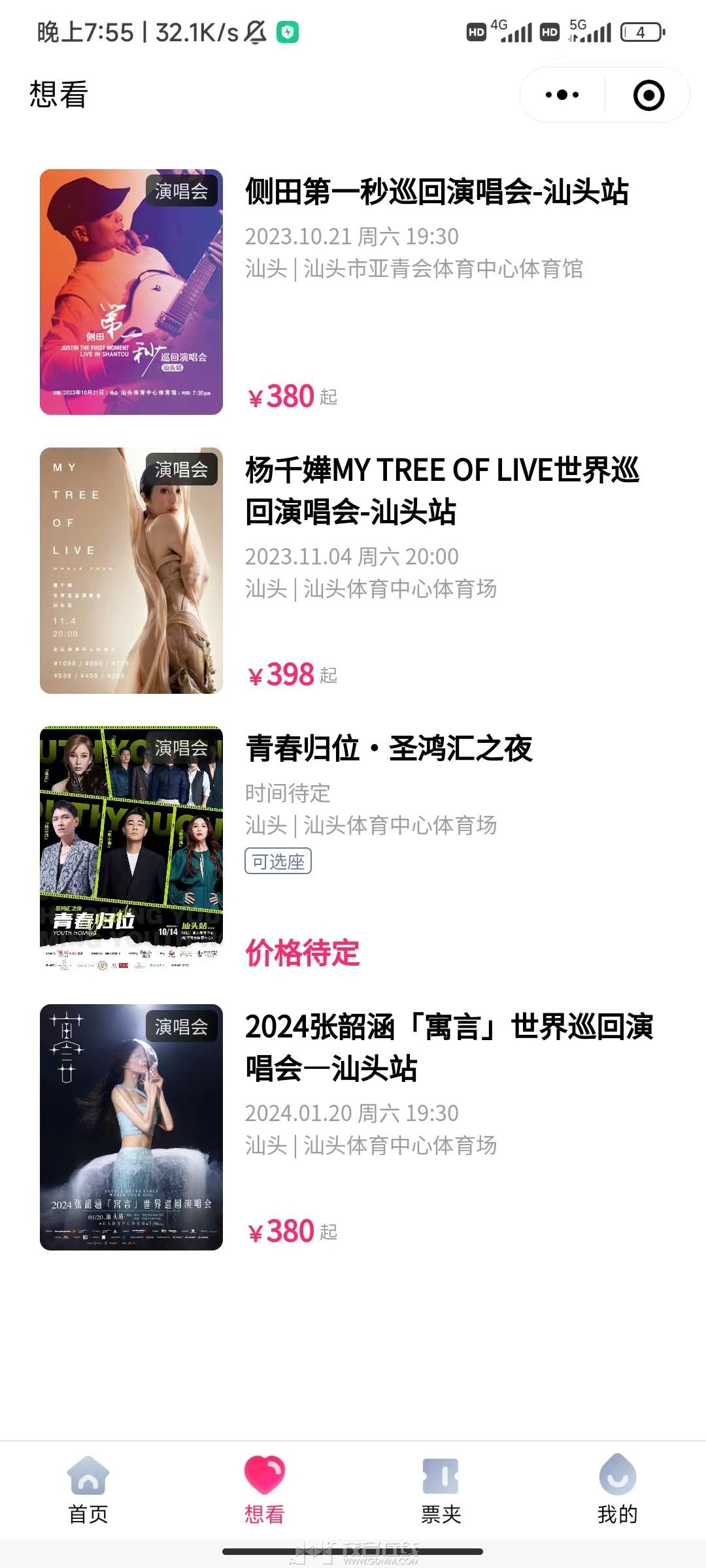This screenshot has width=706, height=1568.
Task: Open 2024张韶涵「寓言」世界巡回演唱会 listing
Action: click(x=448, y=1047)
